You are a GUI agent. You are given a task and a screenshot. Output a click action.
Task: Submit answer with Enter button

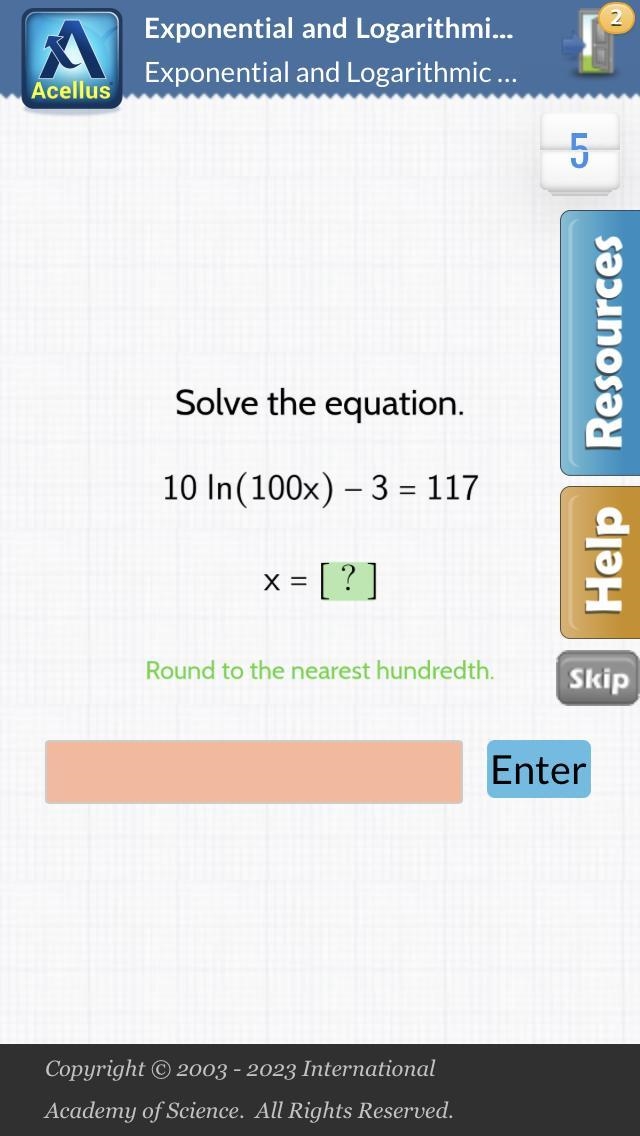click(x=539, y=769)
